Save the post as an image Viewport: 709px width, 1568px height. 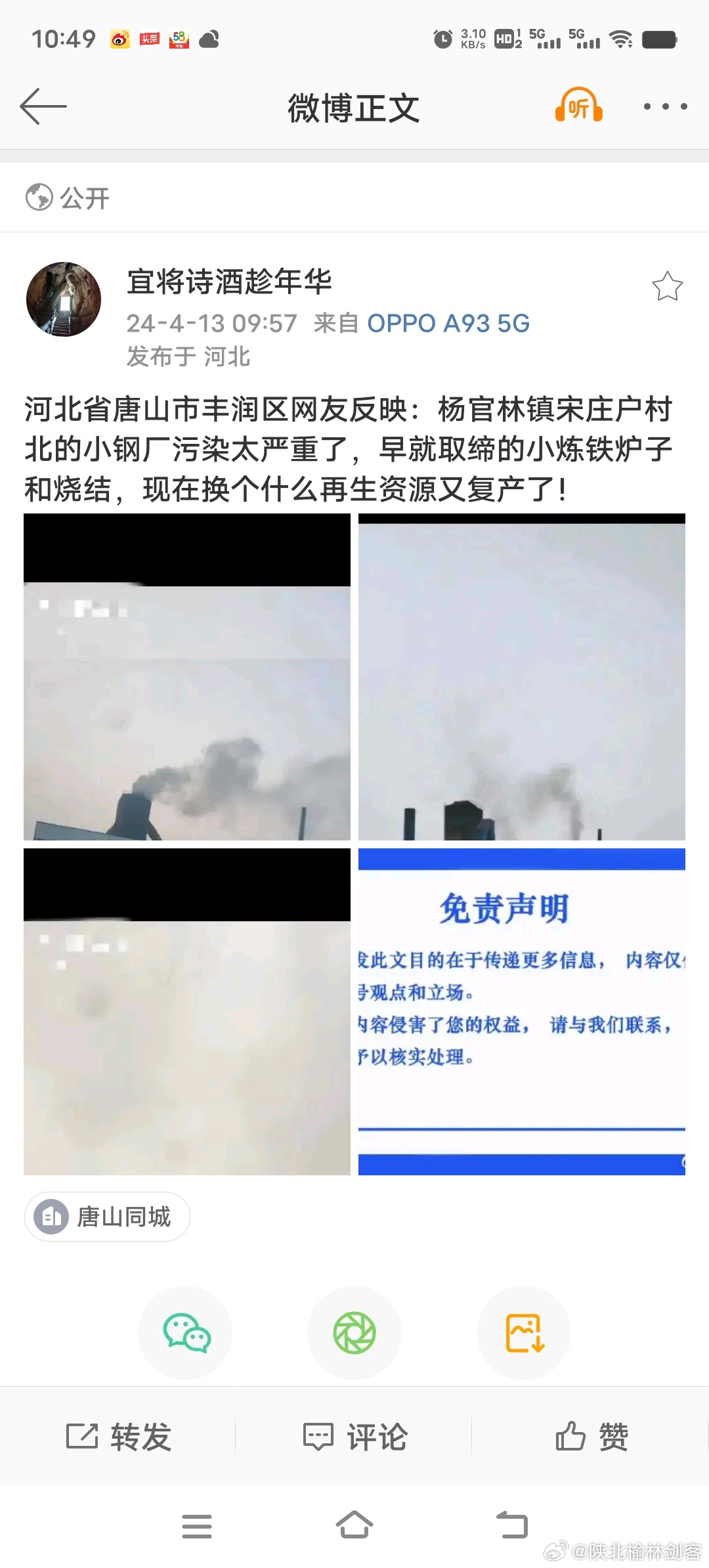click(524, 1332)
